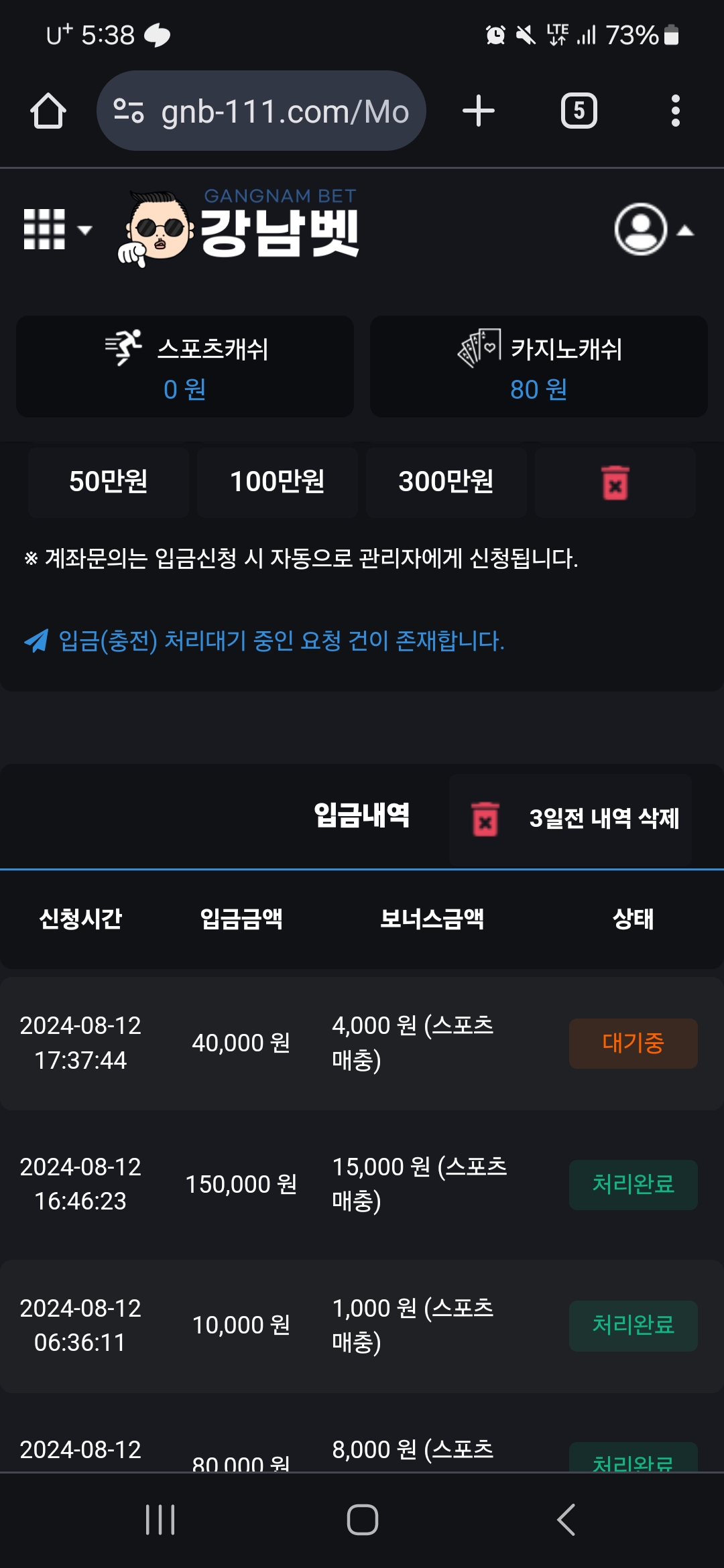724x1568 pixels.
Task: Tap 처리완료 status on the 150,000 원 row
Action: (633, 1184)
